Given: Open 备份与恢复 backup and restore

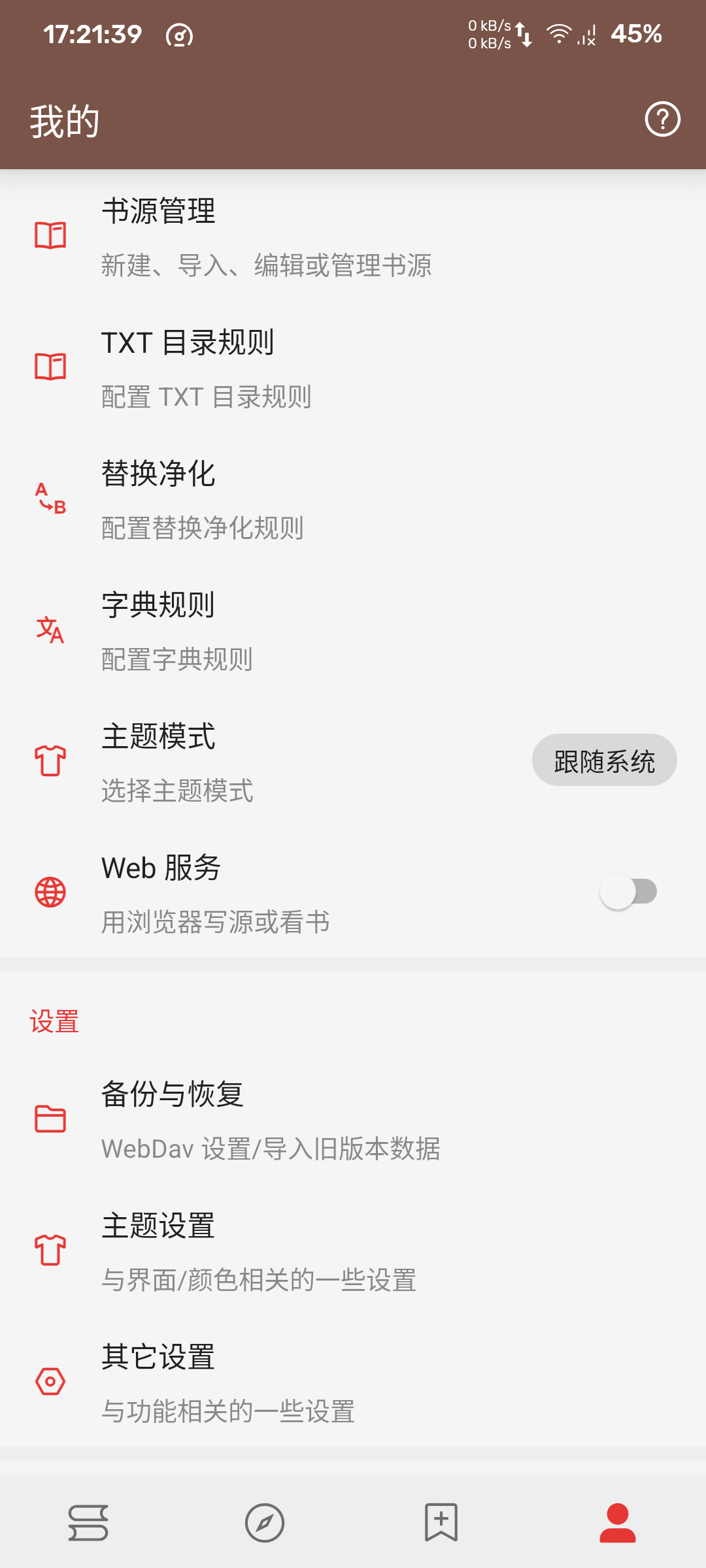Looking at the screenshot, I should 353,1120.
